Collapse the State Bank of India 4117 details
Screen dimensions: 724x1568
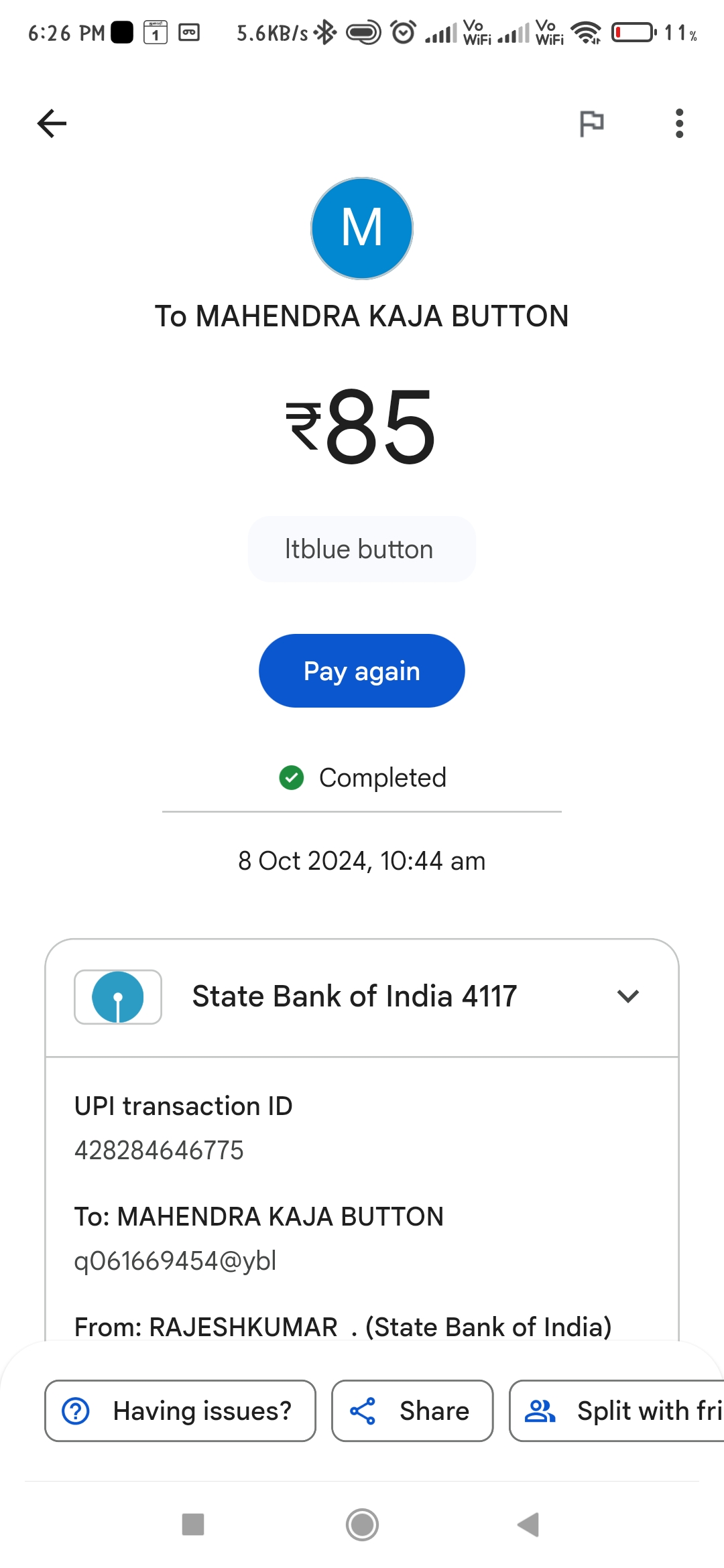pyautogui.click(x=628, y=996)
